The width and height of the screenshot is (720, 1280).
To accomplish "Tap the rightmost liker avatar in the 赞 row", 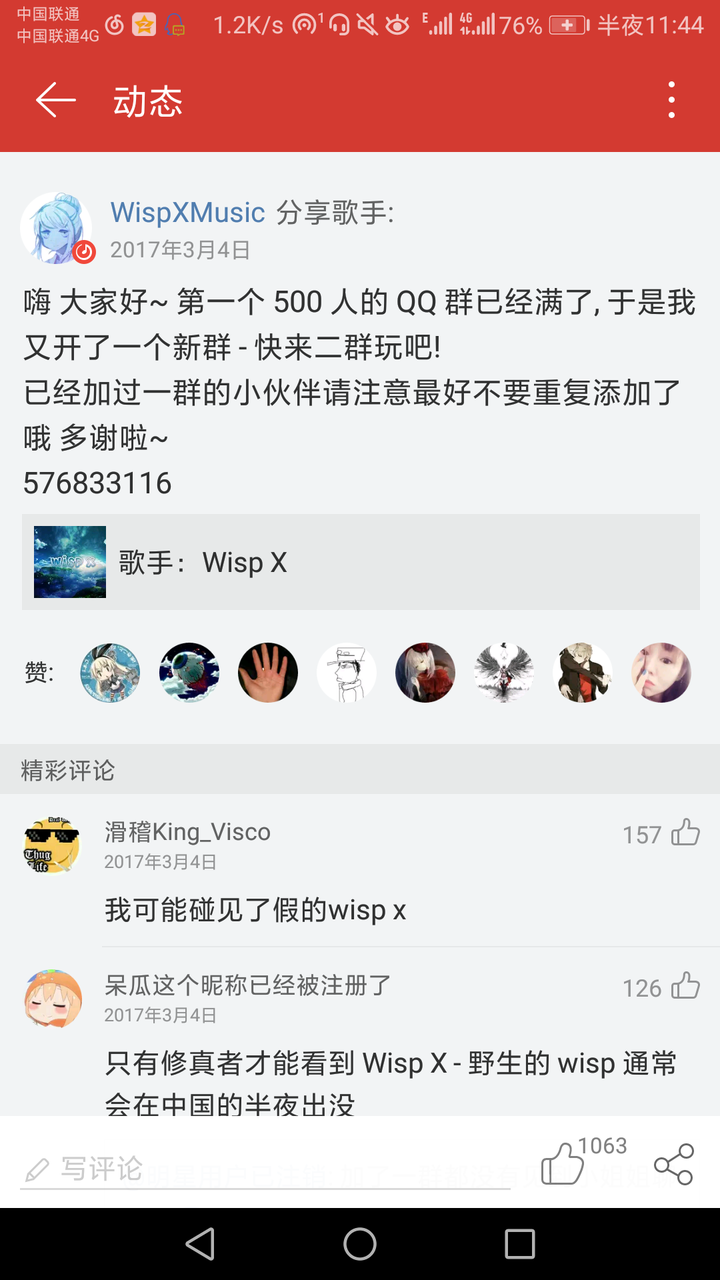I will (x=661, y=672).
